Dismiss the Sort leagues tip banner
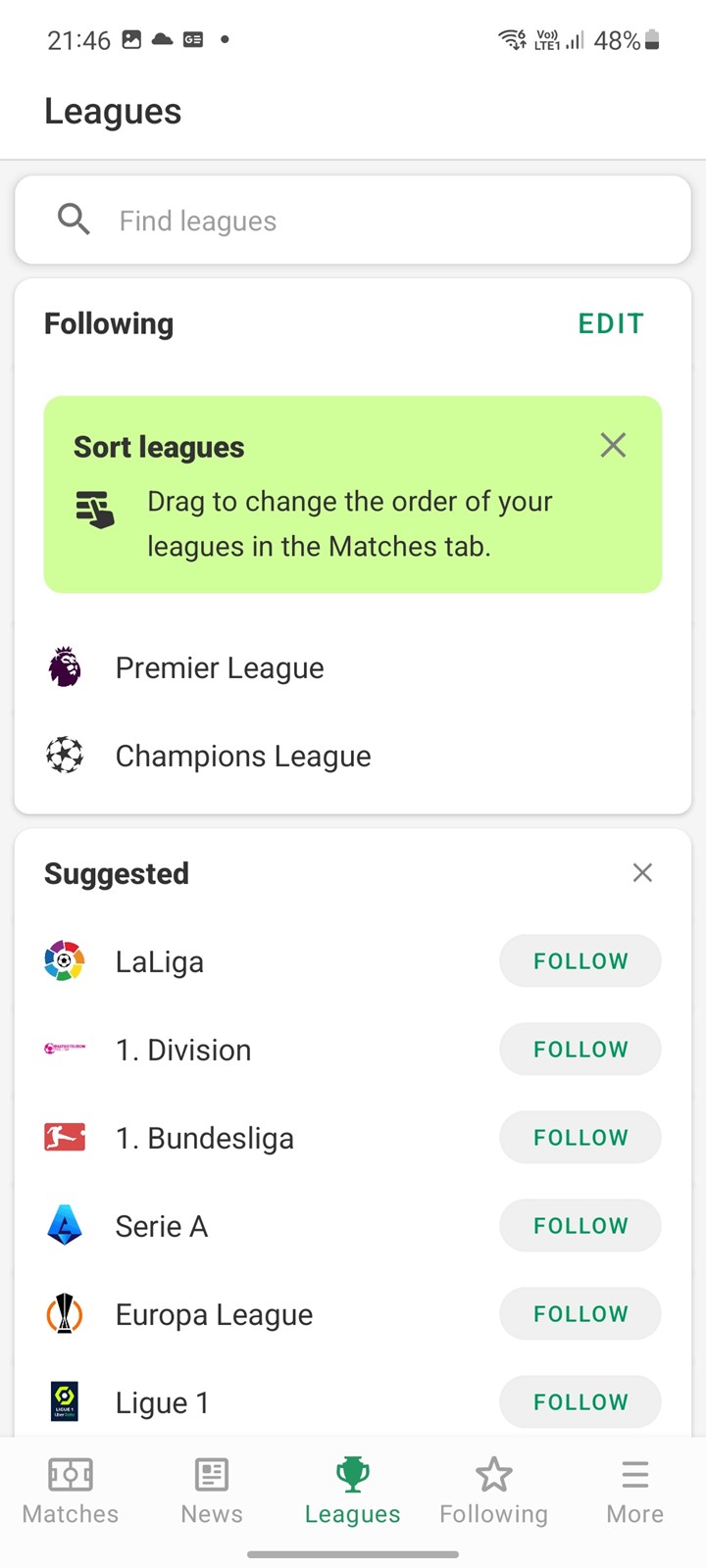The width and height of the screenshot is (706, 1568). tap(613, 445)
